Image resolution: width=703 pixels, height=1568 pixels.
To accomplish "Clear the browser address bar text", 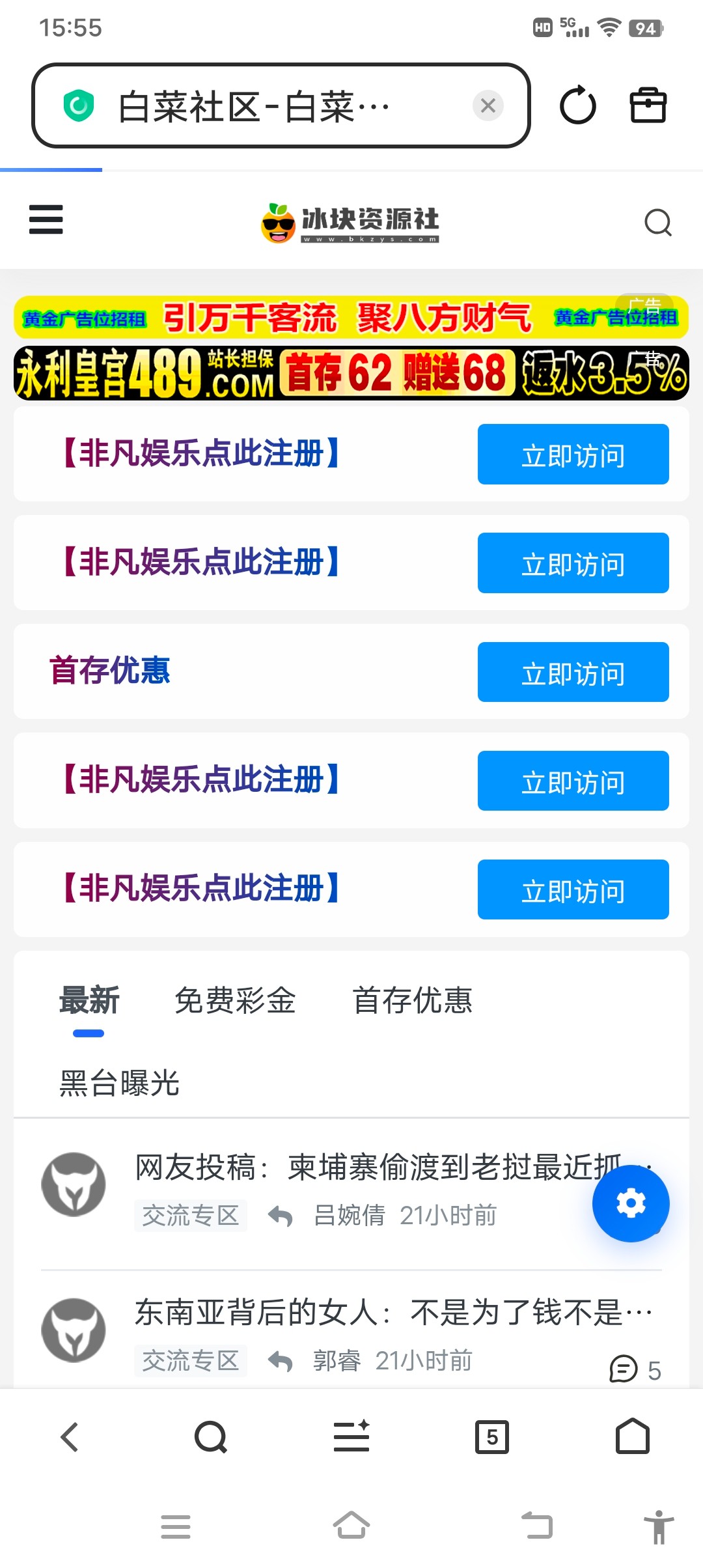I will point(488,105).
